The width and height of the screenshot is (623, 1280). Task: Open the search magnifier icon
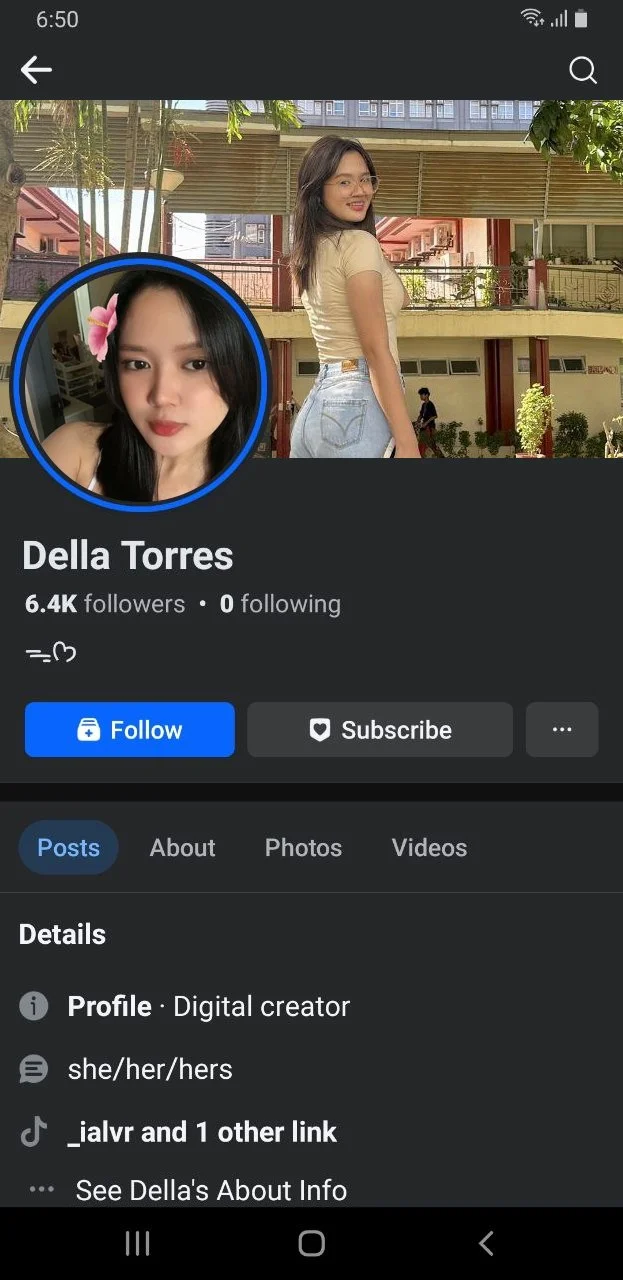pos(582,70)
